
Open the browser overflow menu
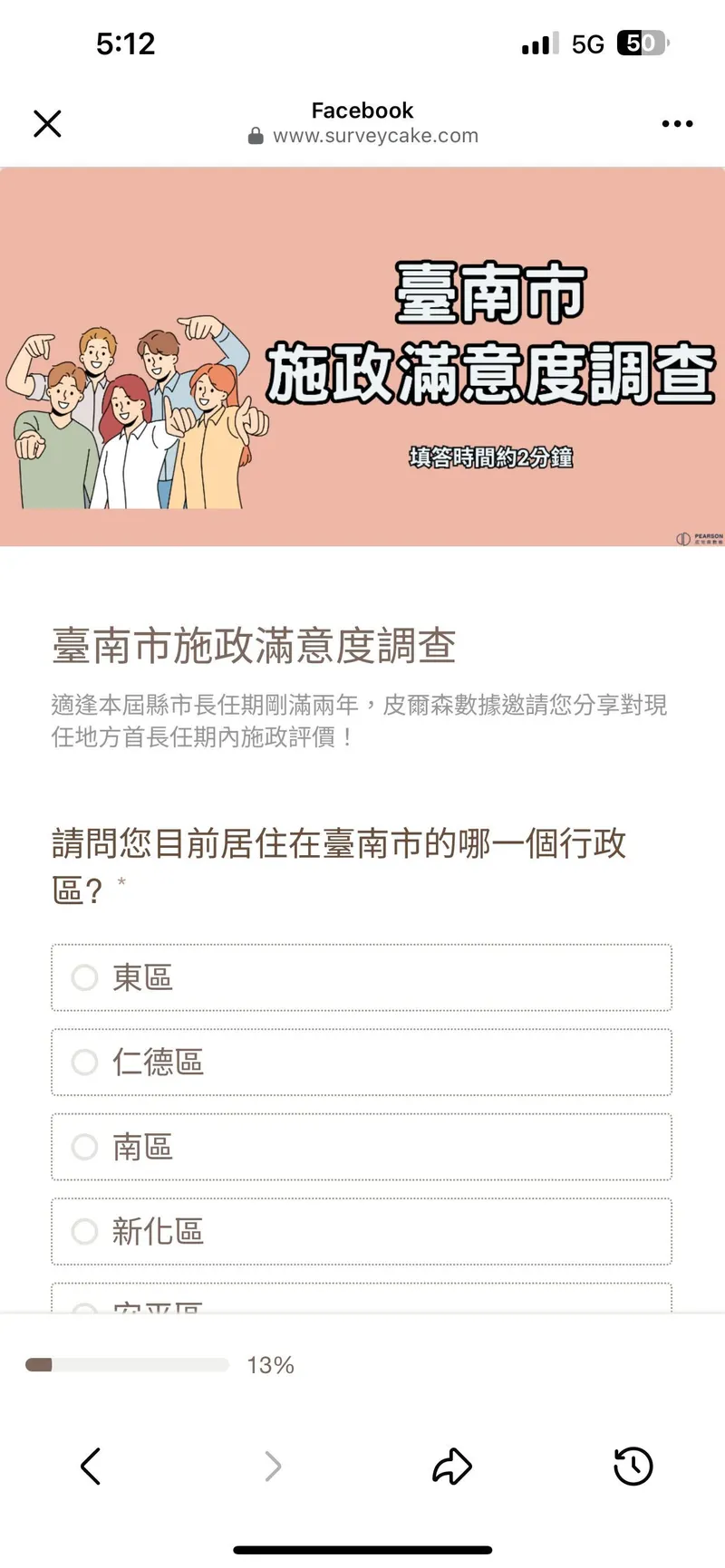click(676, 123)
